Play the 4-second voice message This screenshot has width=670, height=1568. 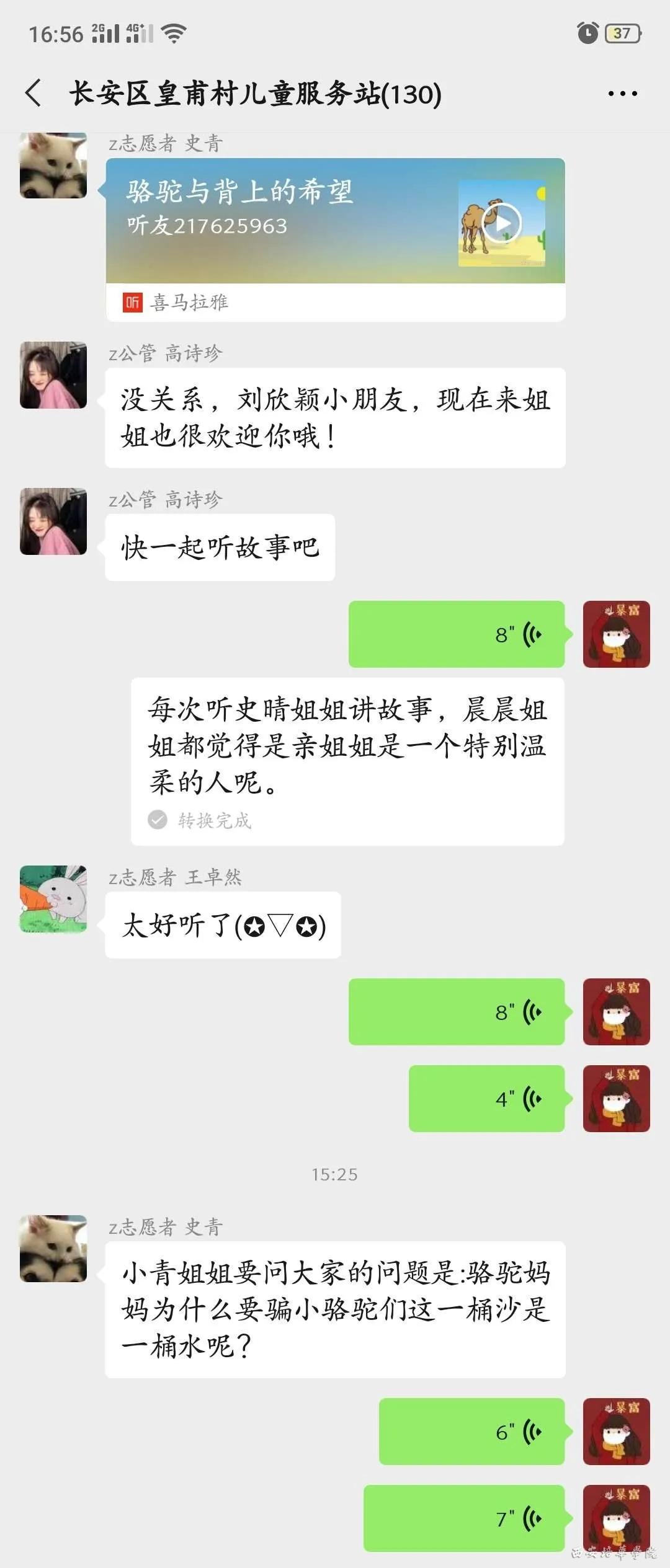coord(486,1099)
